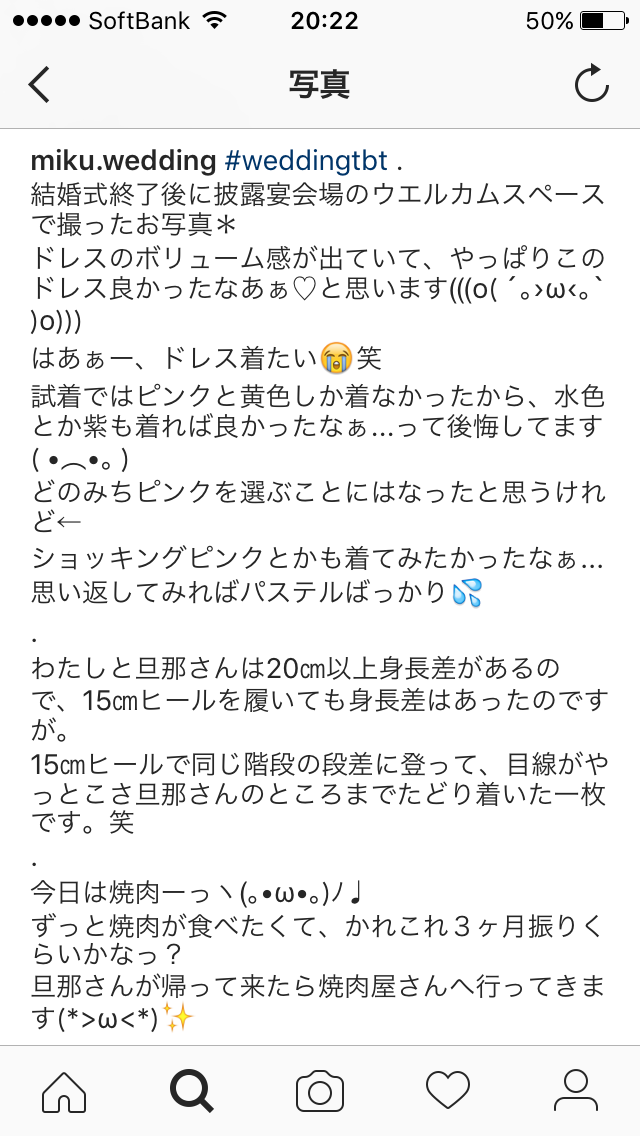Switch to the profile tab
The image size is (640, 1136).
click(575, 1090)
